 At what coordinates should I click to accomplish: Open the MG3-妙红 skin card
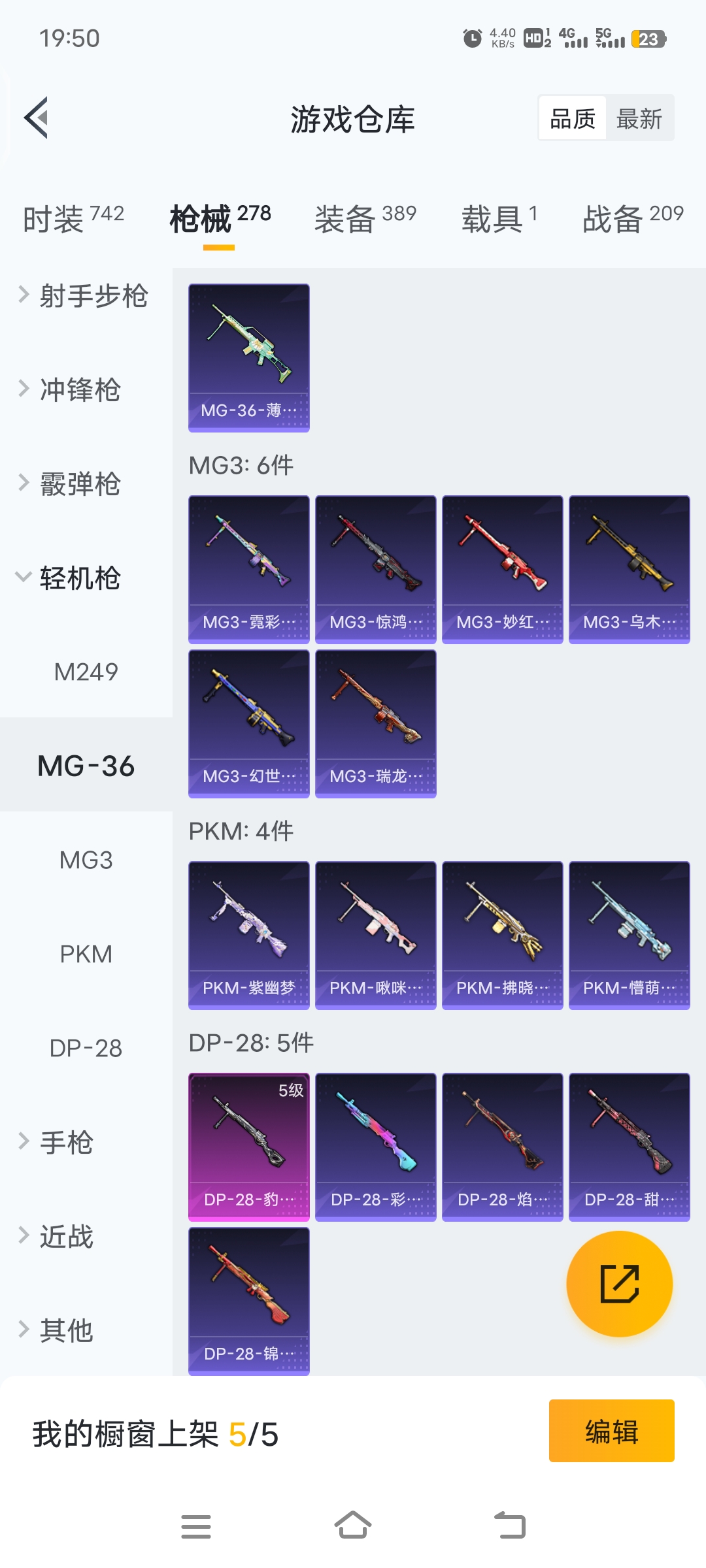(502, 569)
